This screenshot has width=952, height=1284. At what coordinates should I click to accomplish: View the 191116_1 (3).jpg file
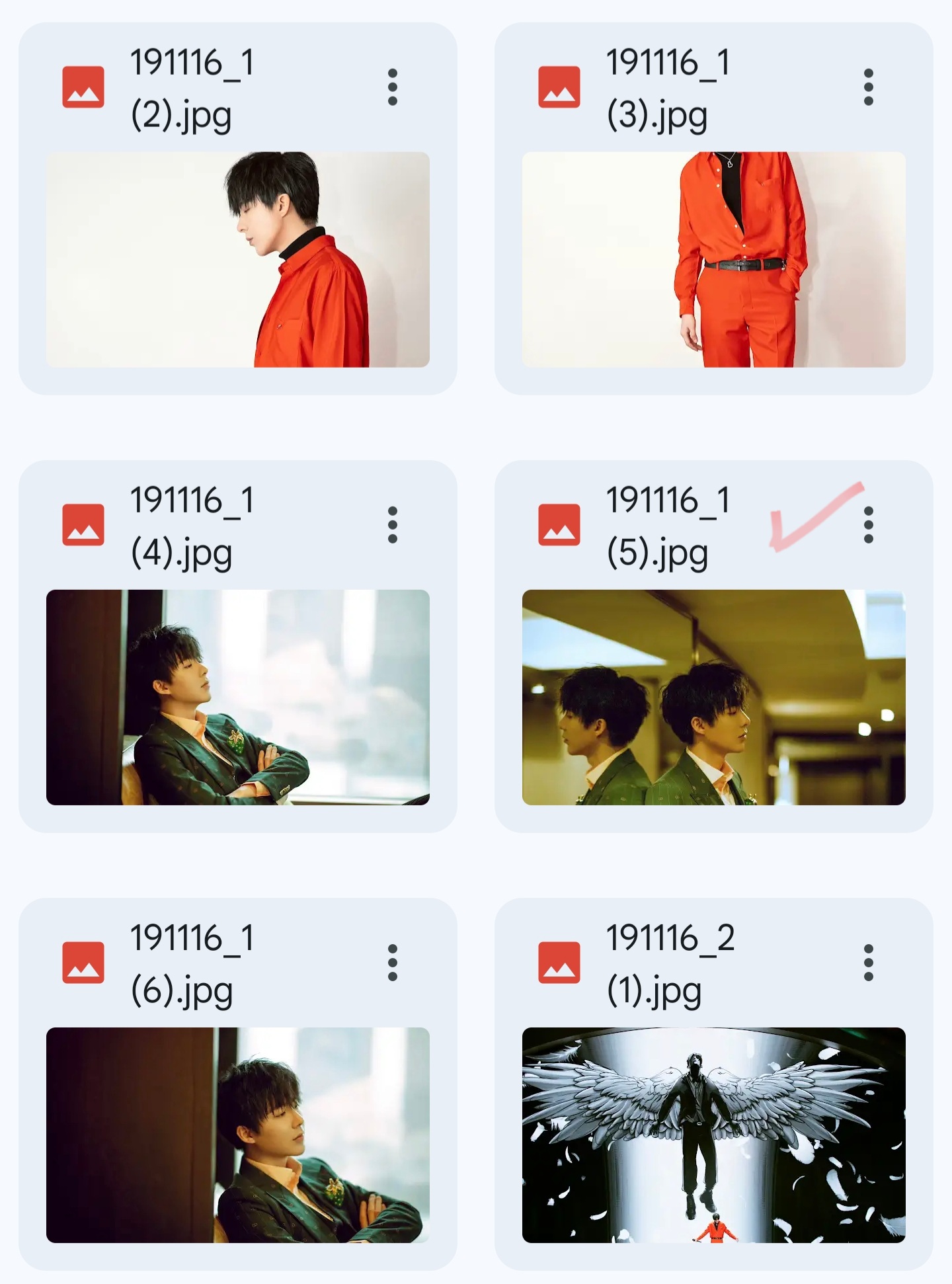coord(714,259)
